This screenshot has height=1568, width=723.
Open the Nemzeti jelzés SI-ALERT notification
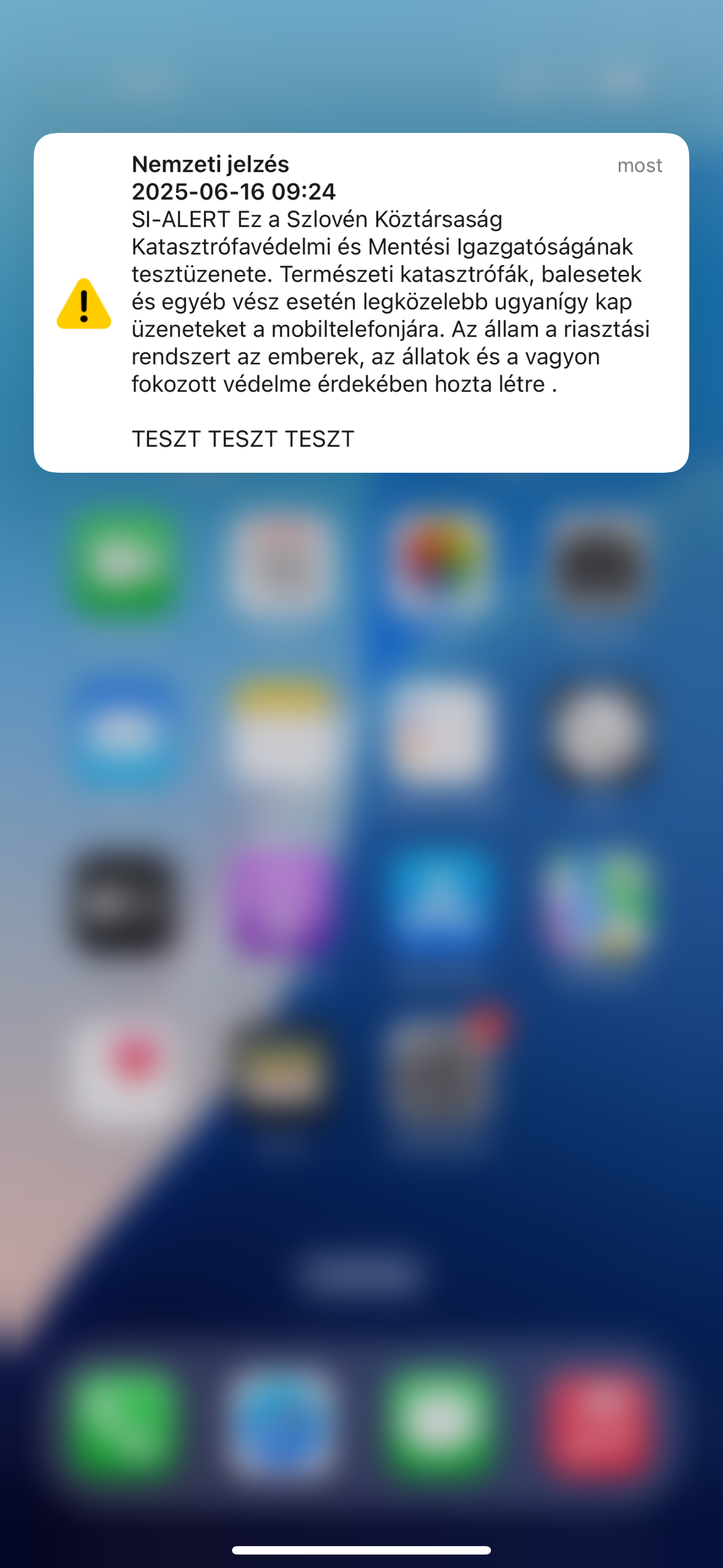click(361, 302)
